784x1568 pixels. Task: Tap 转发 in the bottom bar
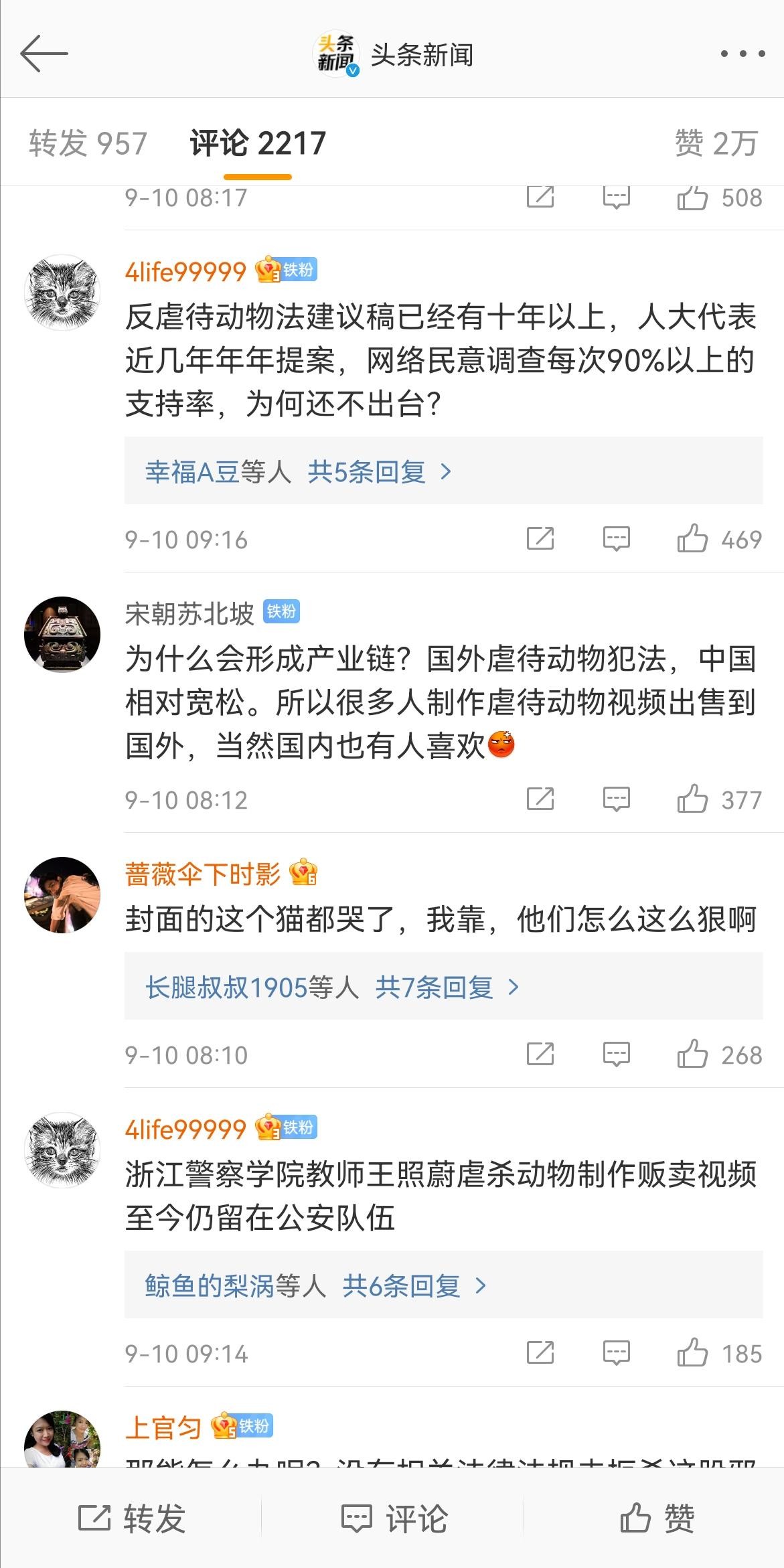coord(131,1518)
